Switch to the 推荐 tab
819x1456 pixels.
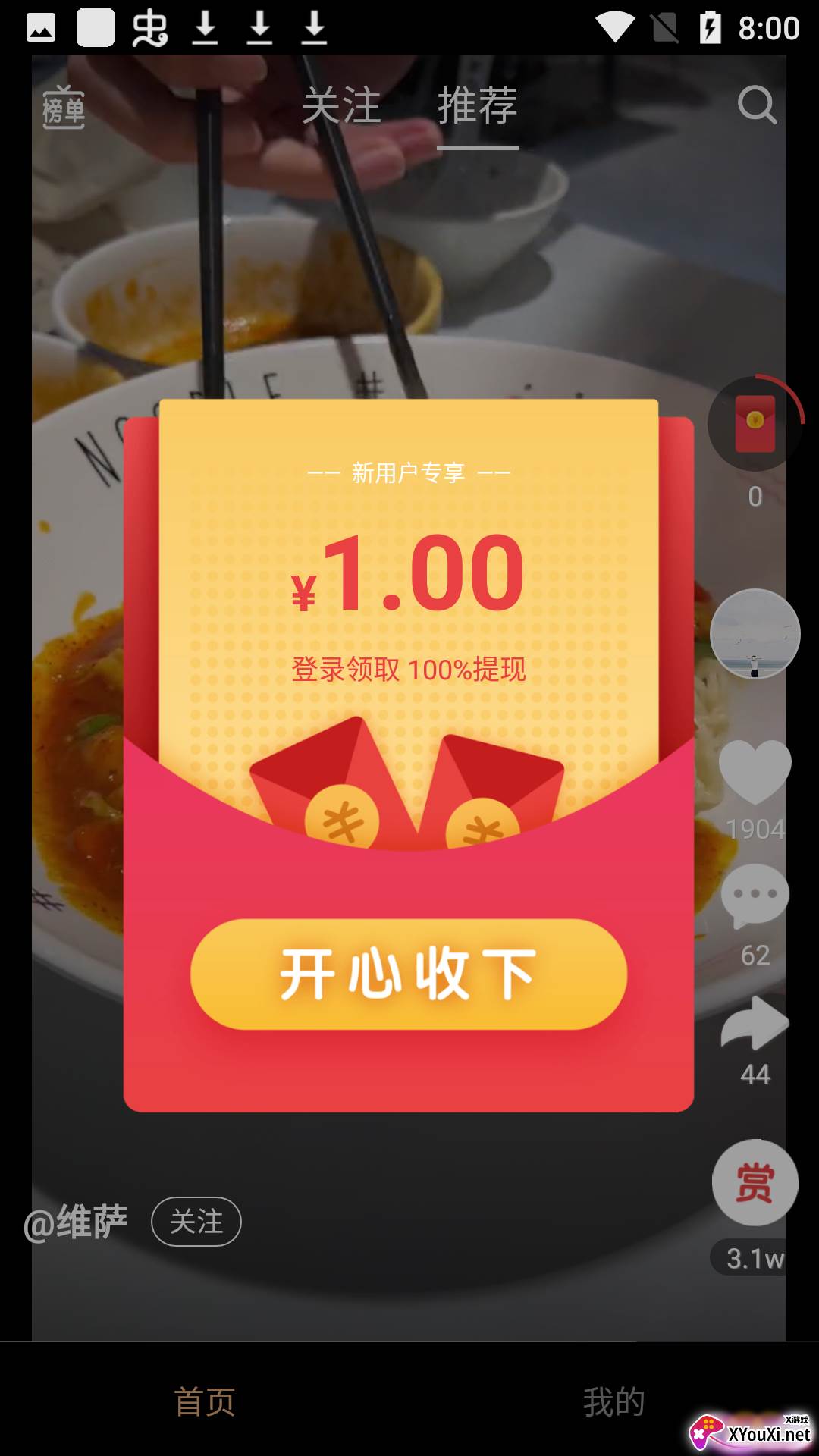478,105
